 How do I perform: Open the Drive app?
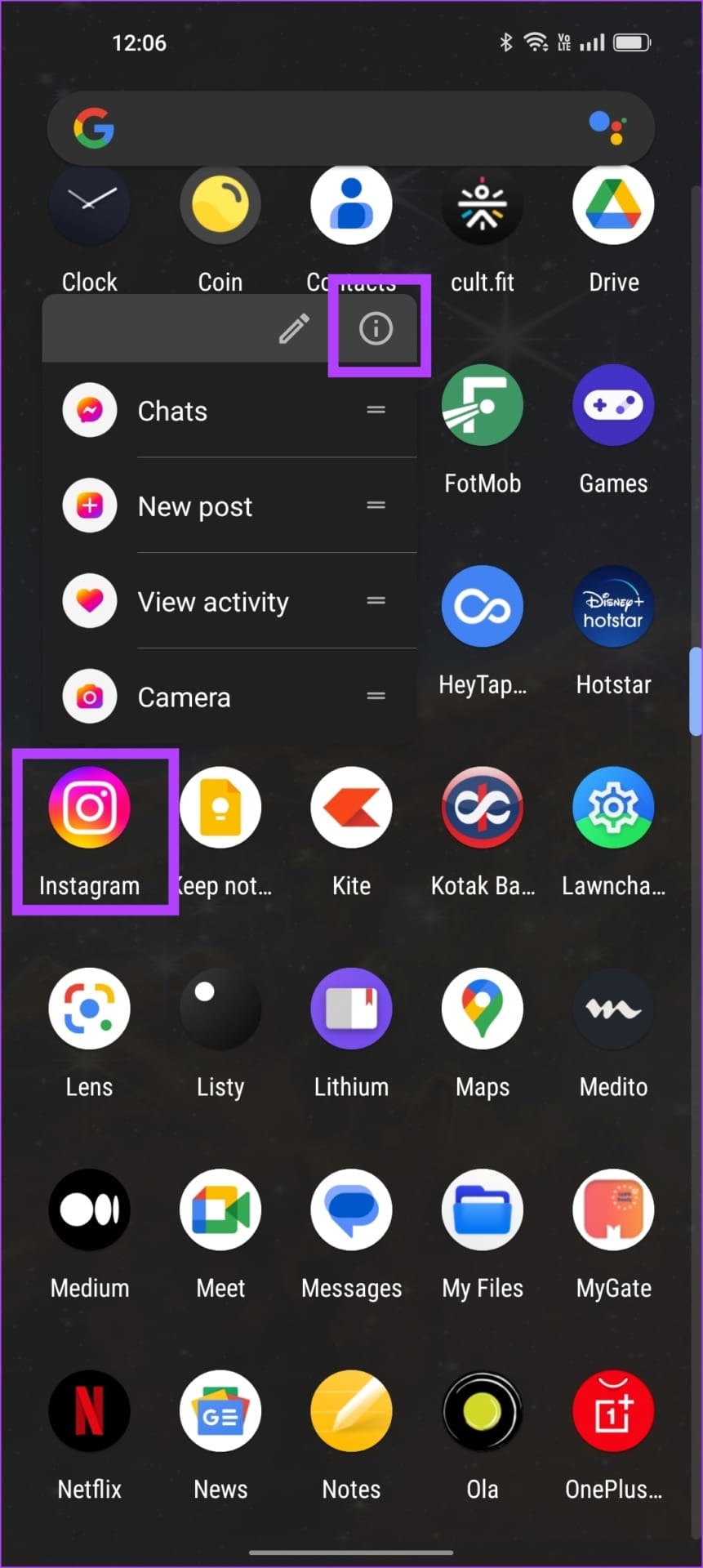613,204
